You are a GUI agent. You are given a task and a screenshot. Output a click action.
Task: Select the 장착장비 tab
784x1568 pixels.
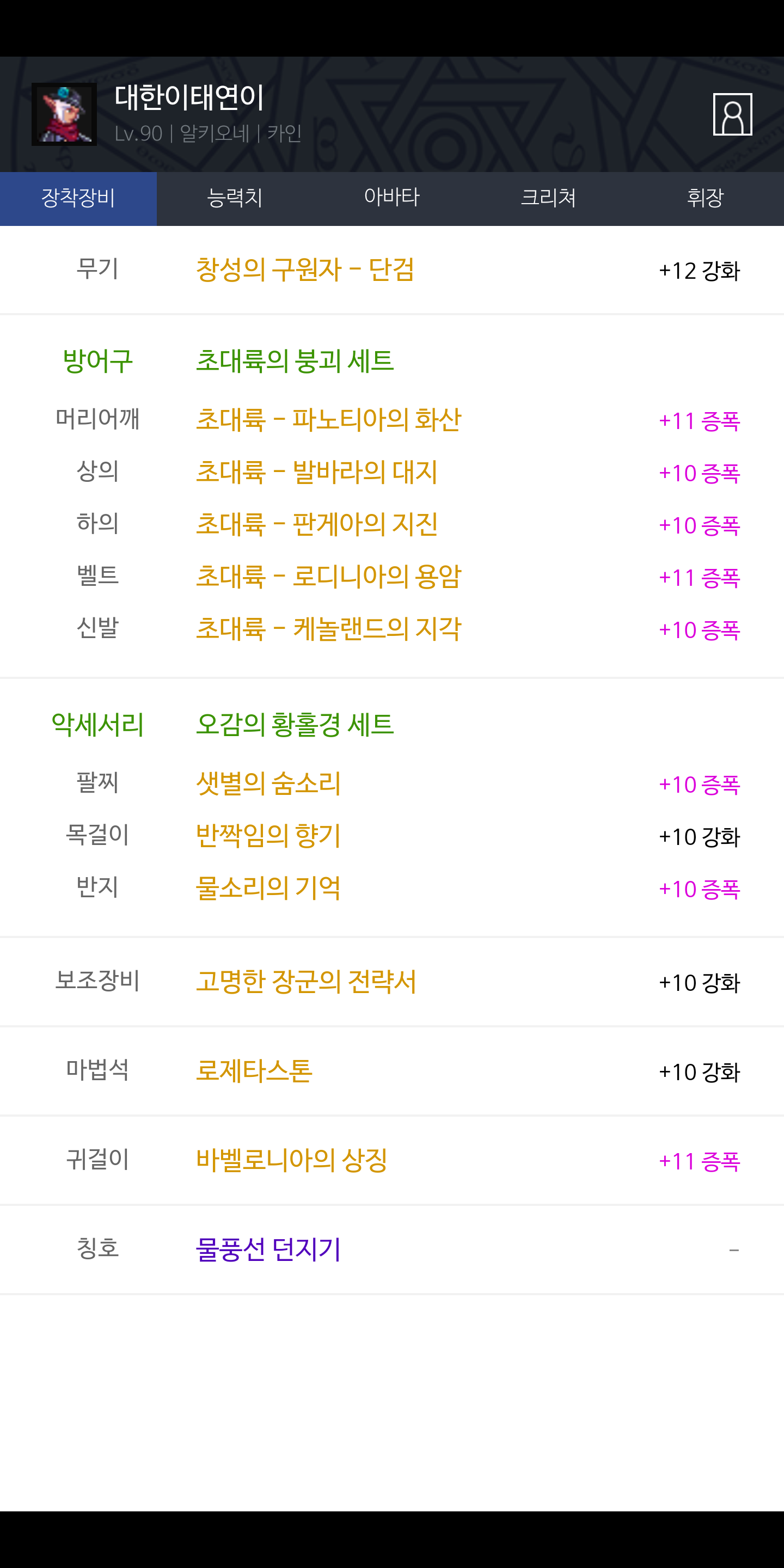[x=78, y=198]
